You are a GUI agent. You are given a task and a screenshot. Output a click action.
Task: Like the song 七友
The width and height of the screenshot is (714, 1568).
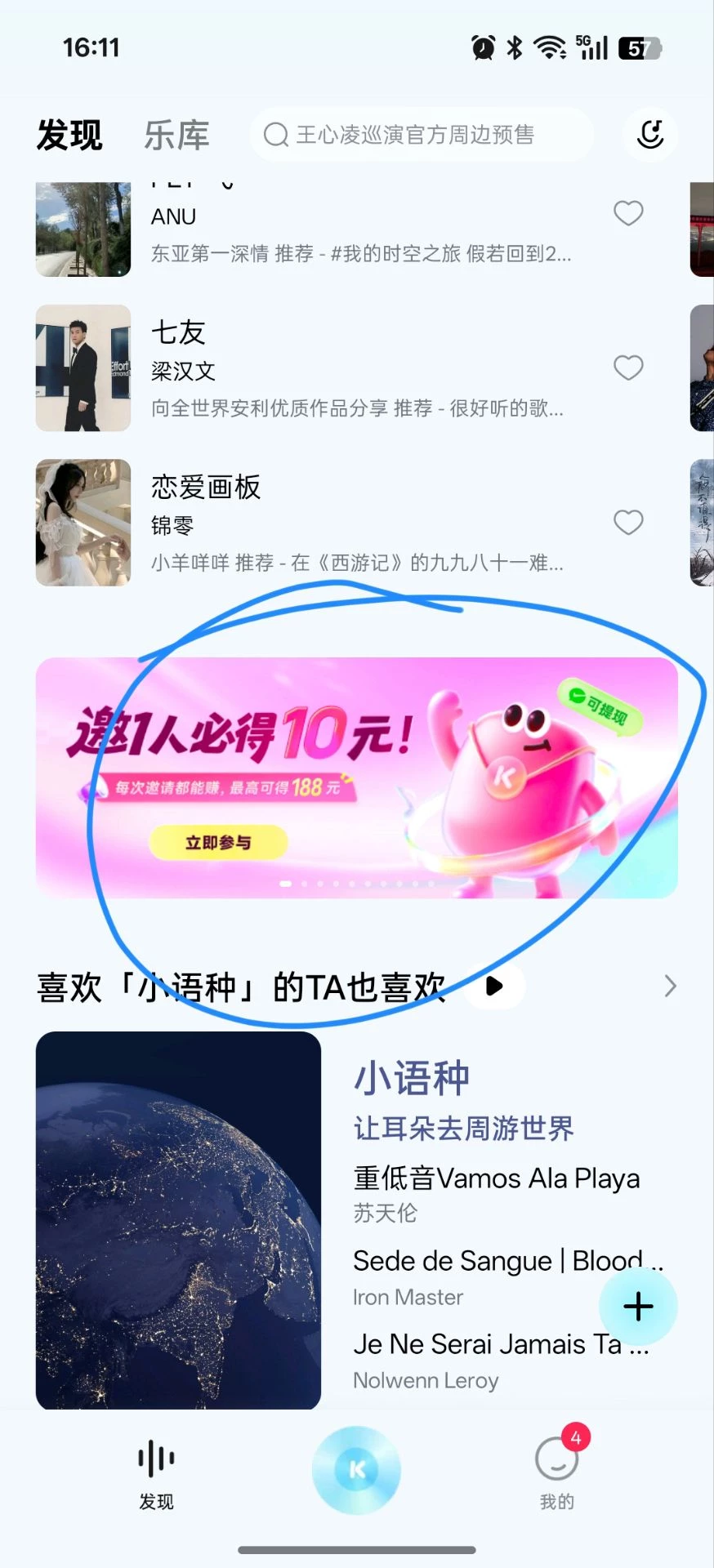point(628,367)
